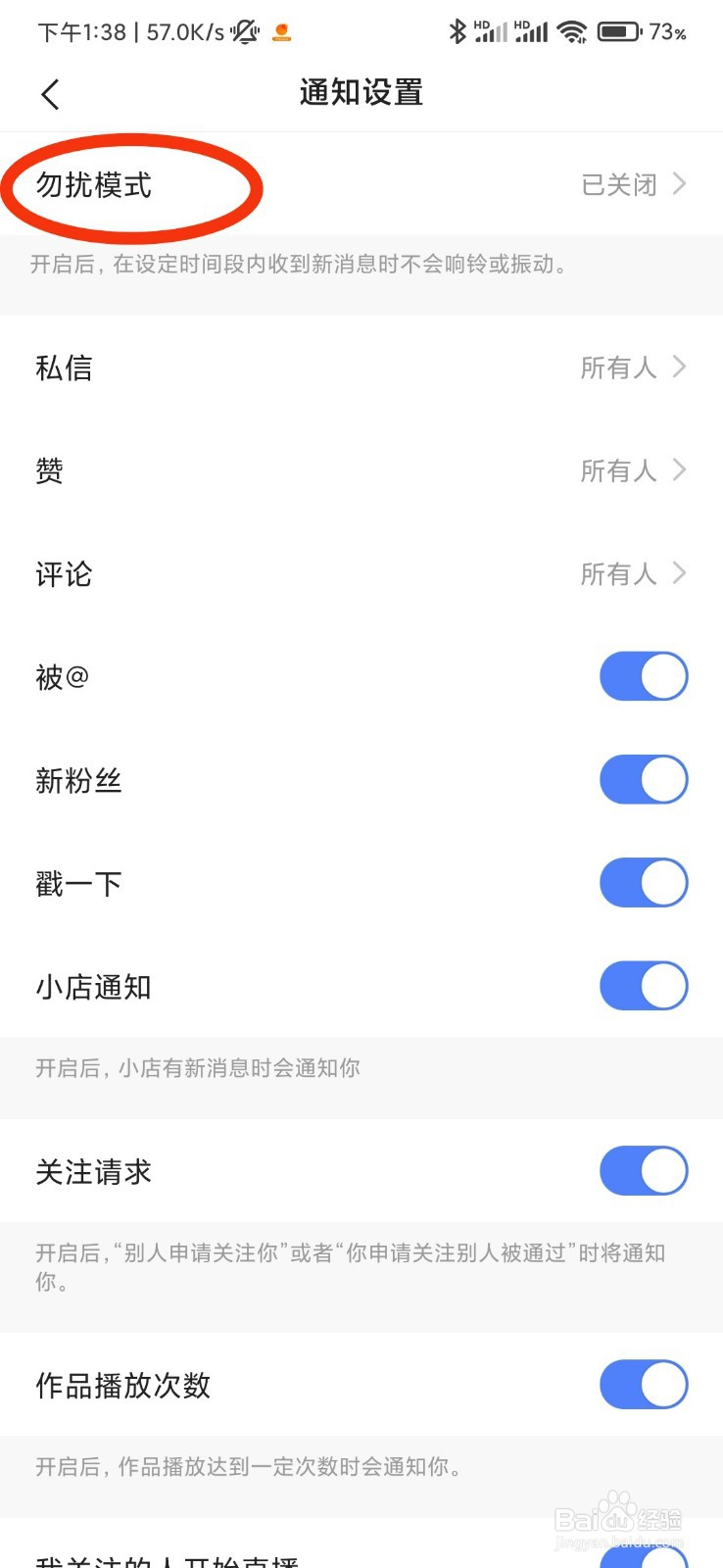The height and width of the screenshot is (1568, 723).
Task: Turn off 戳一下 notifications
Action: pos(643,883)
